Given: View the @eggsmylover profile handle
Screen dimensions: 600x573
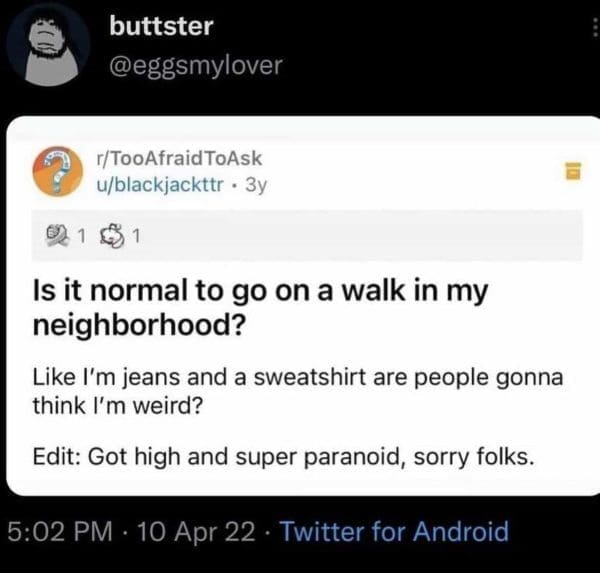Looking at the screenshot, I should [197, 66].
